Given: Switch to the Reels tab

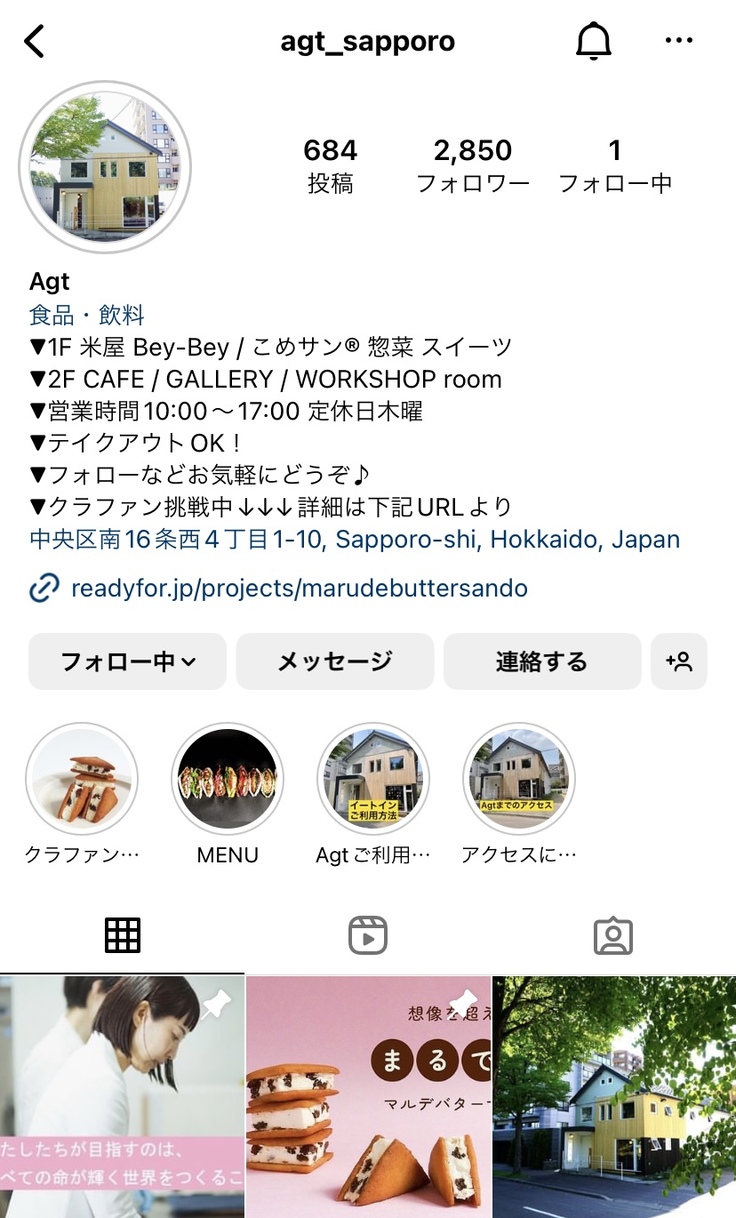Looking at the screenshot, I should point(367,936).
